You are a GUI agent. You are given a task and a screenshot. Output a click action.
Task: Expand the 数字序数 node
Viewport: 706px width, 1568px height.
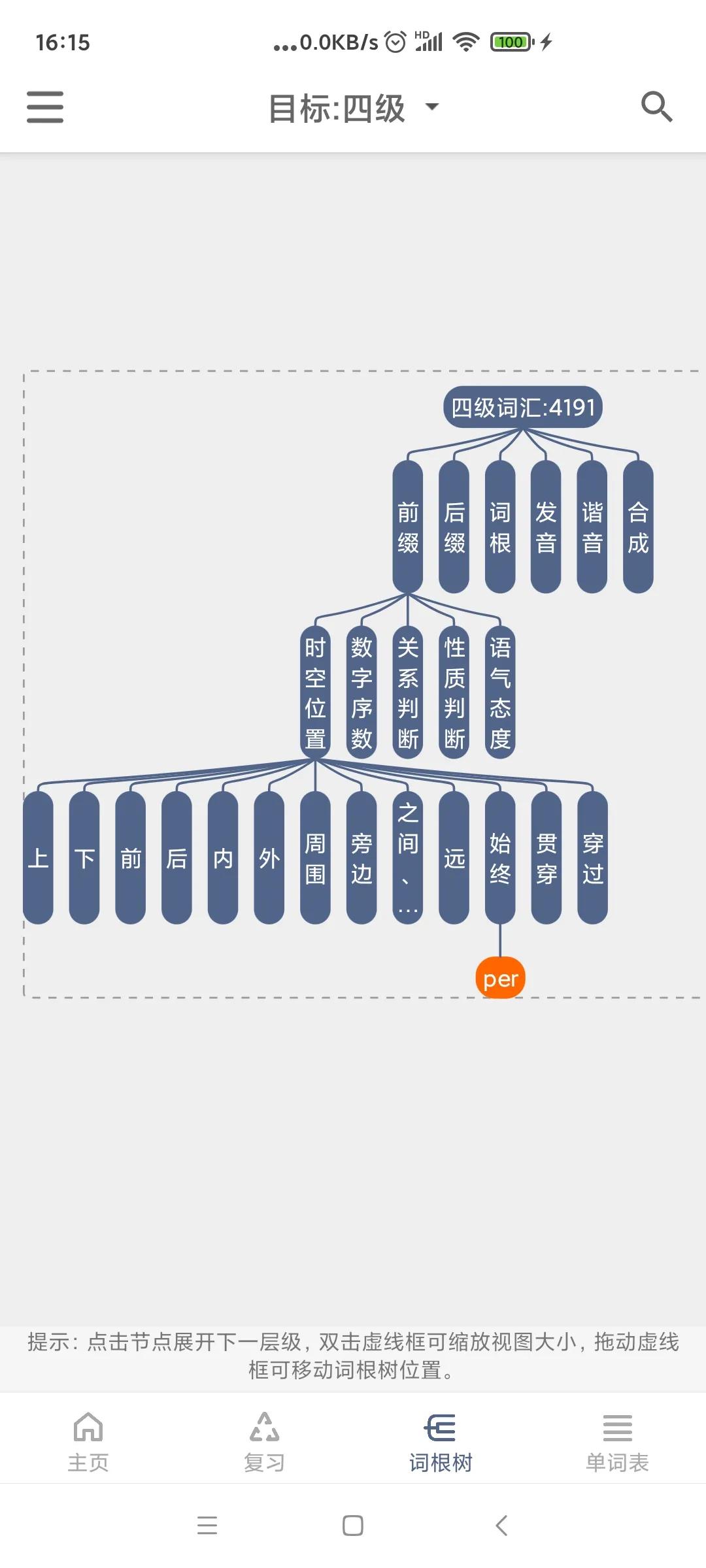361,693
